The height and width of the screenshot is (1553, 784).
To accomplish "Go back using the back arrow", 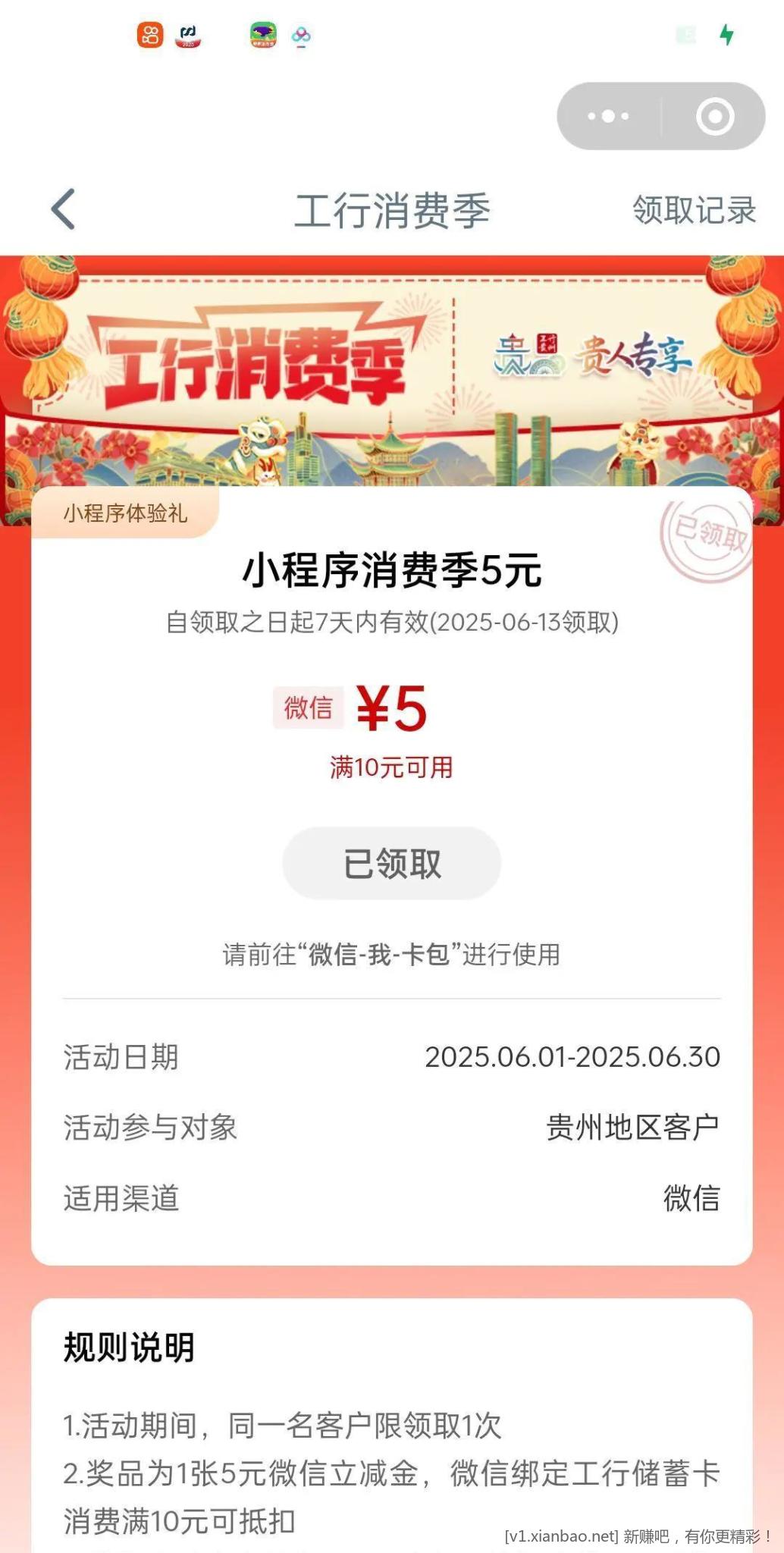I will 64,209.
